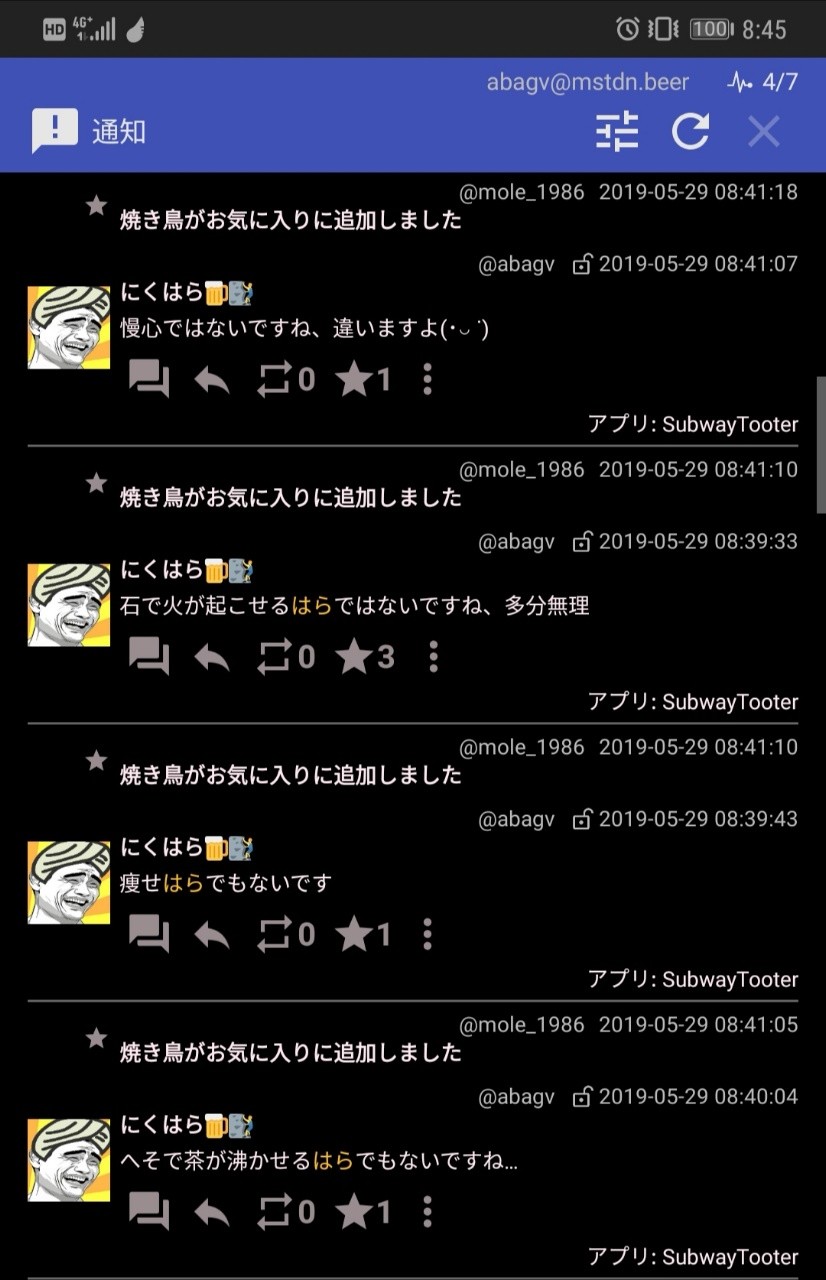This screenshot has height=1280, width=826.
Task: Open the 4/7 column position indicator
Action: click(x=765, y=82)
